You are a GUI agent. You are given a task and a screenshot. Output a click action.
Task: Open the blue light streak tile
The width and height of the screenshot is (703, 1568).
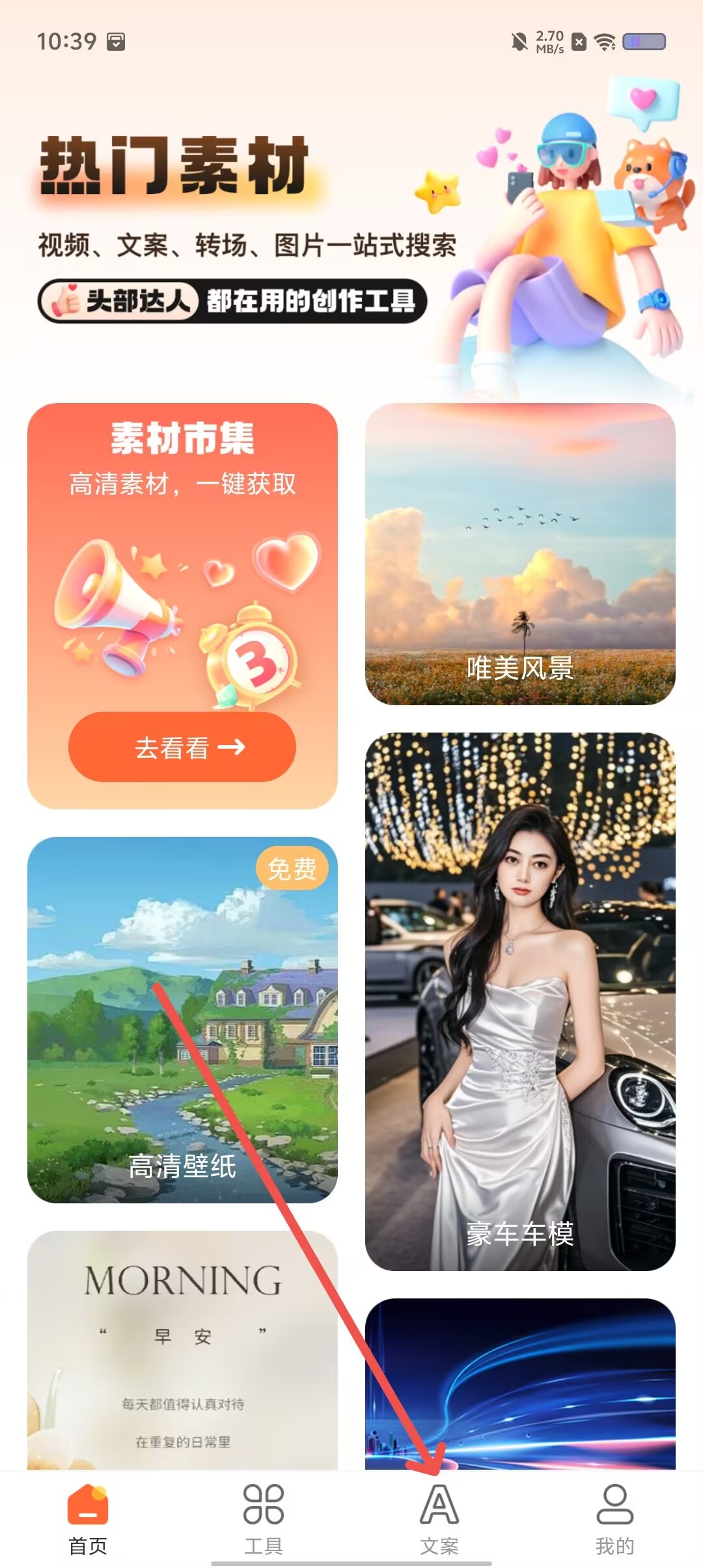click(x=520, y=1384)
